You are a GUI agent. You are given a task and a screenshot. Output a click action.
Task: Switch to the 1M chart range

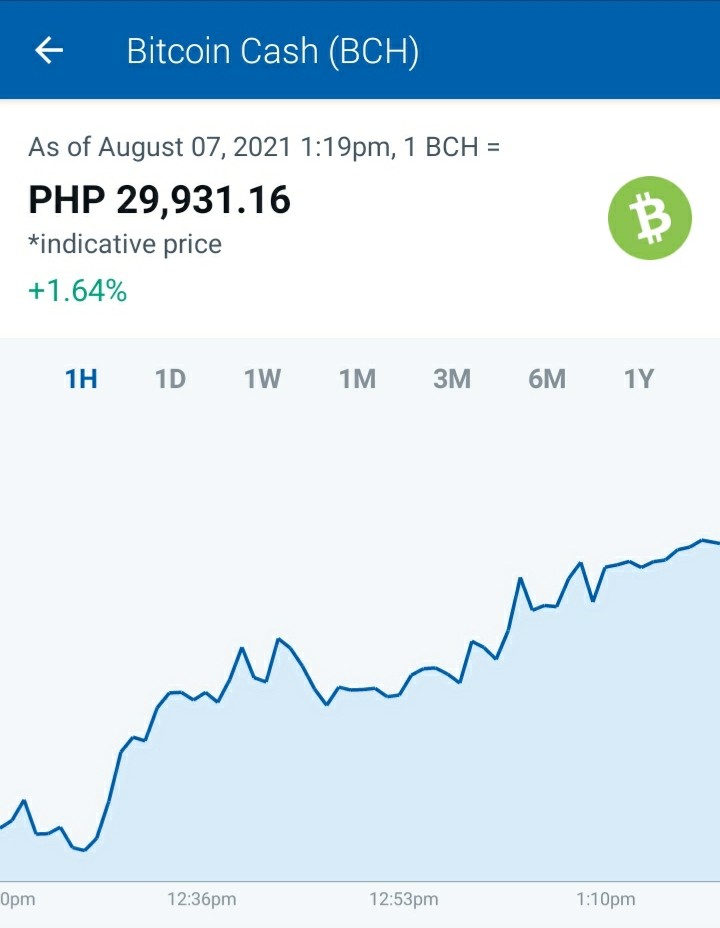[357, 379]
